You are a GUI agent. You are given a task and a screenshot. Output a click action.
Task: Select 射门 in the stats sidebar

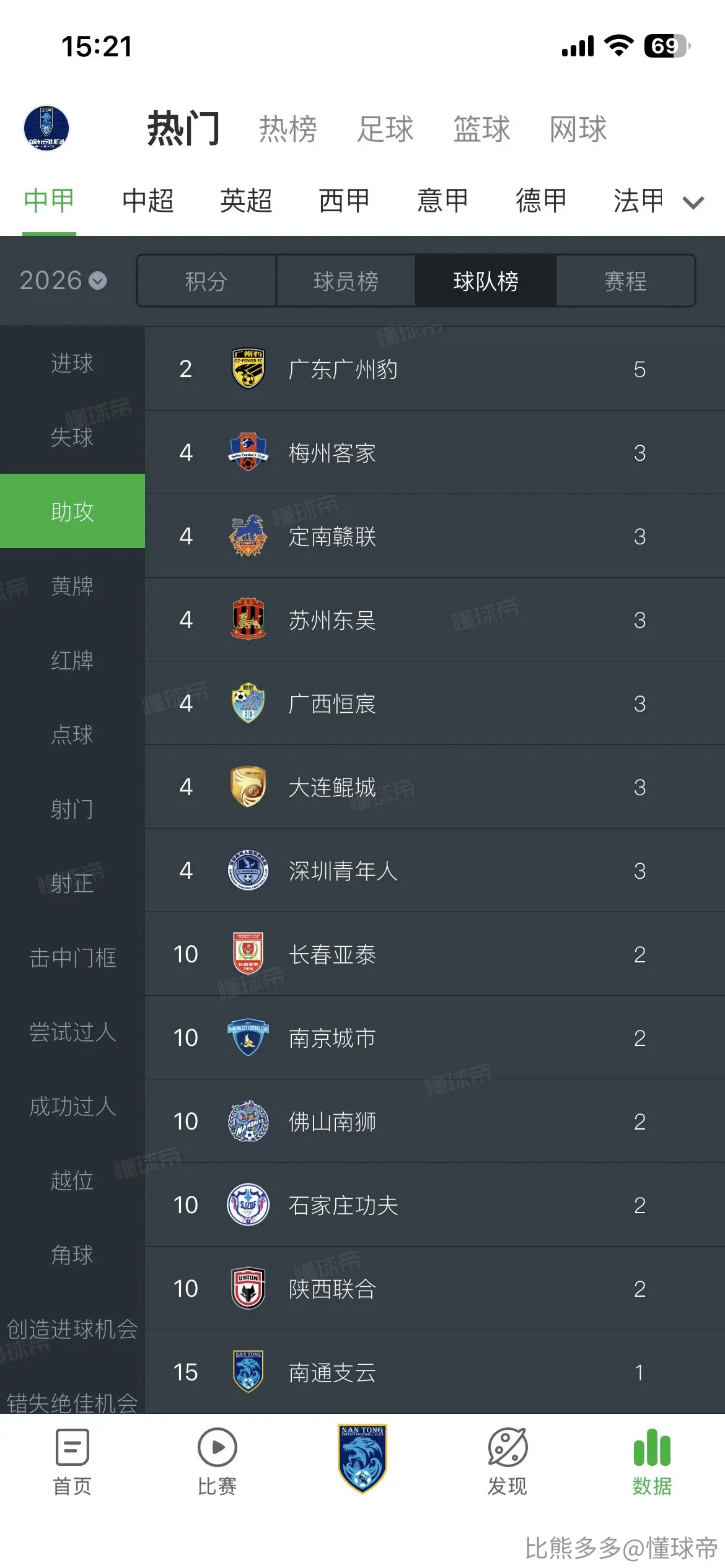[x=72, y=809]
